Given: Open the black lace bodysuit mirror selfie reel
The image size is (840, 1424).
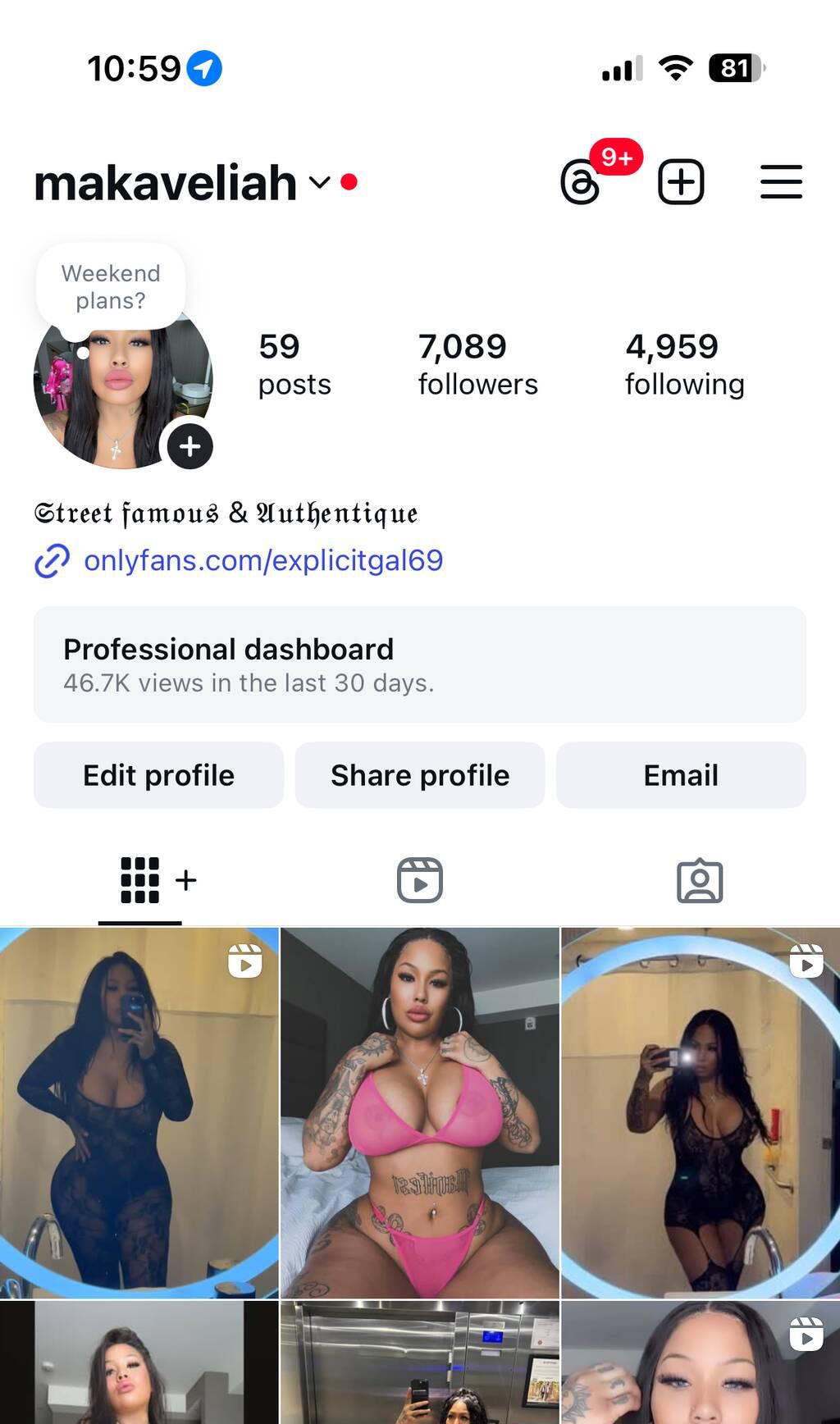Looking at the screenshot, I should coord(139,1113).
